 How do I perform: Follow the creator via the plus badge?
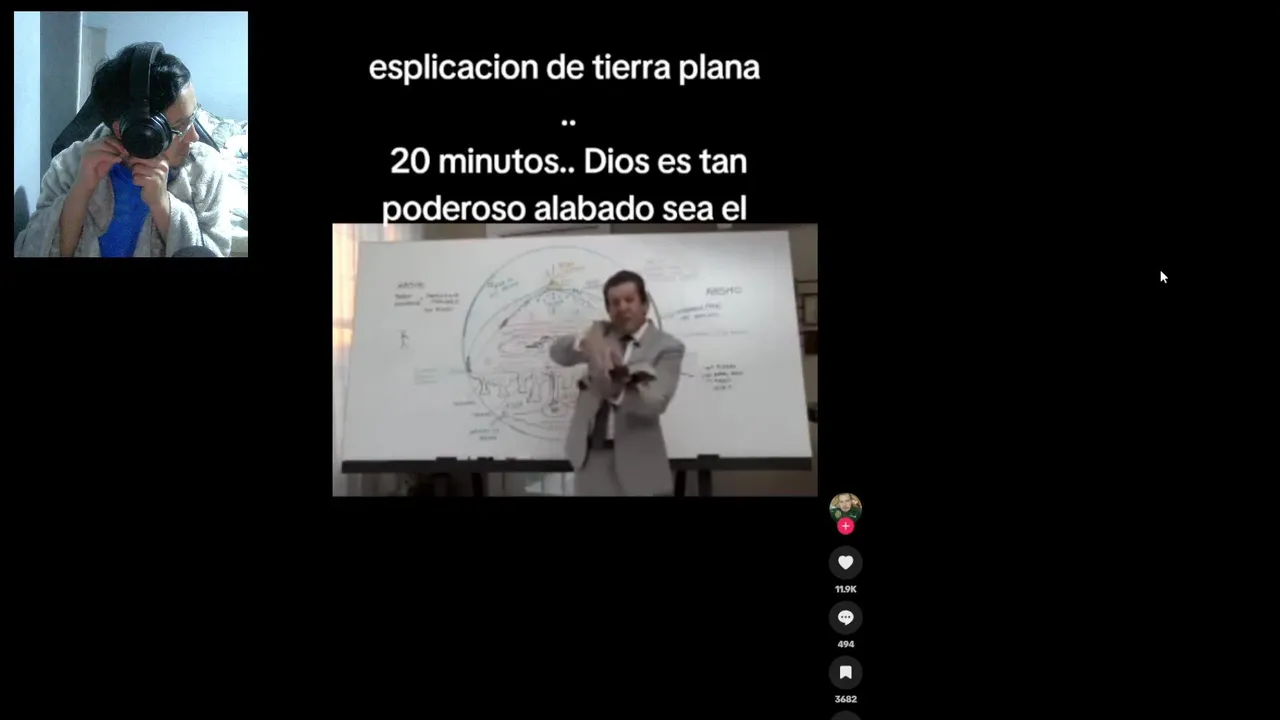(846, 527)
